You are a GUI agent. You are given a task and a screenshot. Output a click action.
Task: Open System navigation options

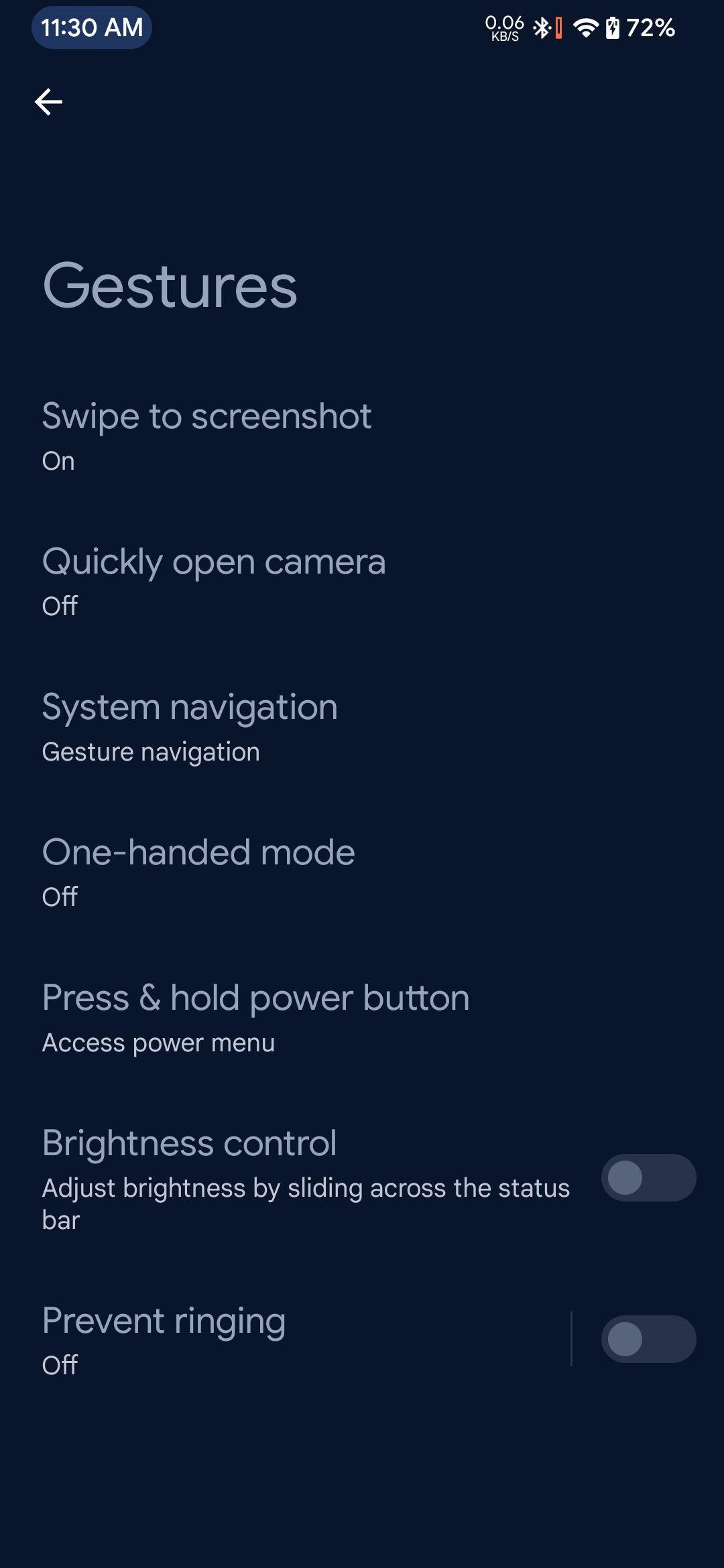(190, 727)
